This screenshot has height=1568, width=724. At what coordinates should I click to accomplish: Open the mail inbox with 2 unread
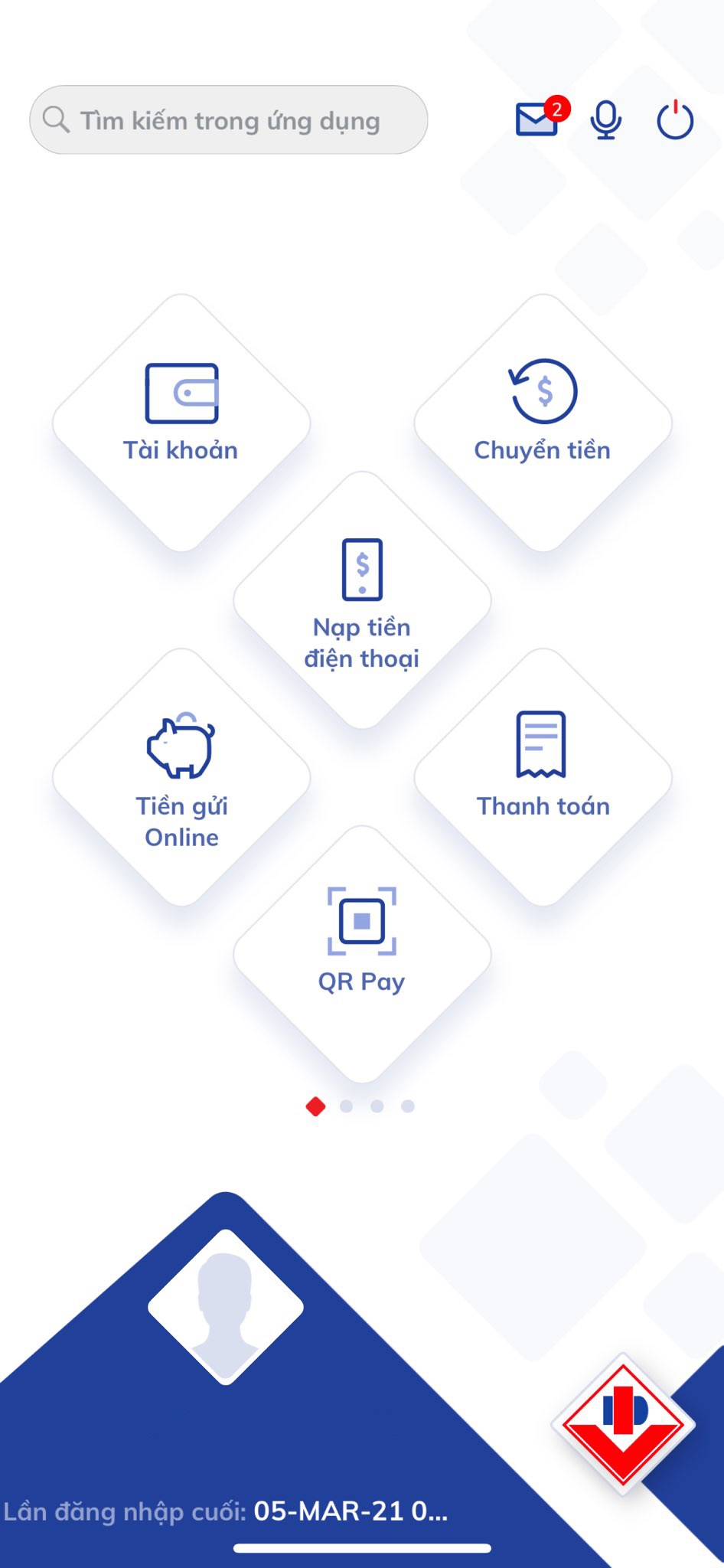(537, 120)
